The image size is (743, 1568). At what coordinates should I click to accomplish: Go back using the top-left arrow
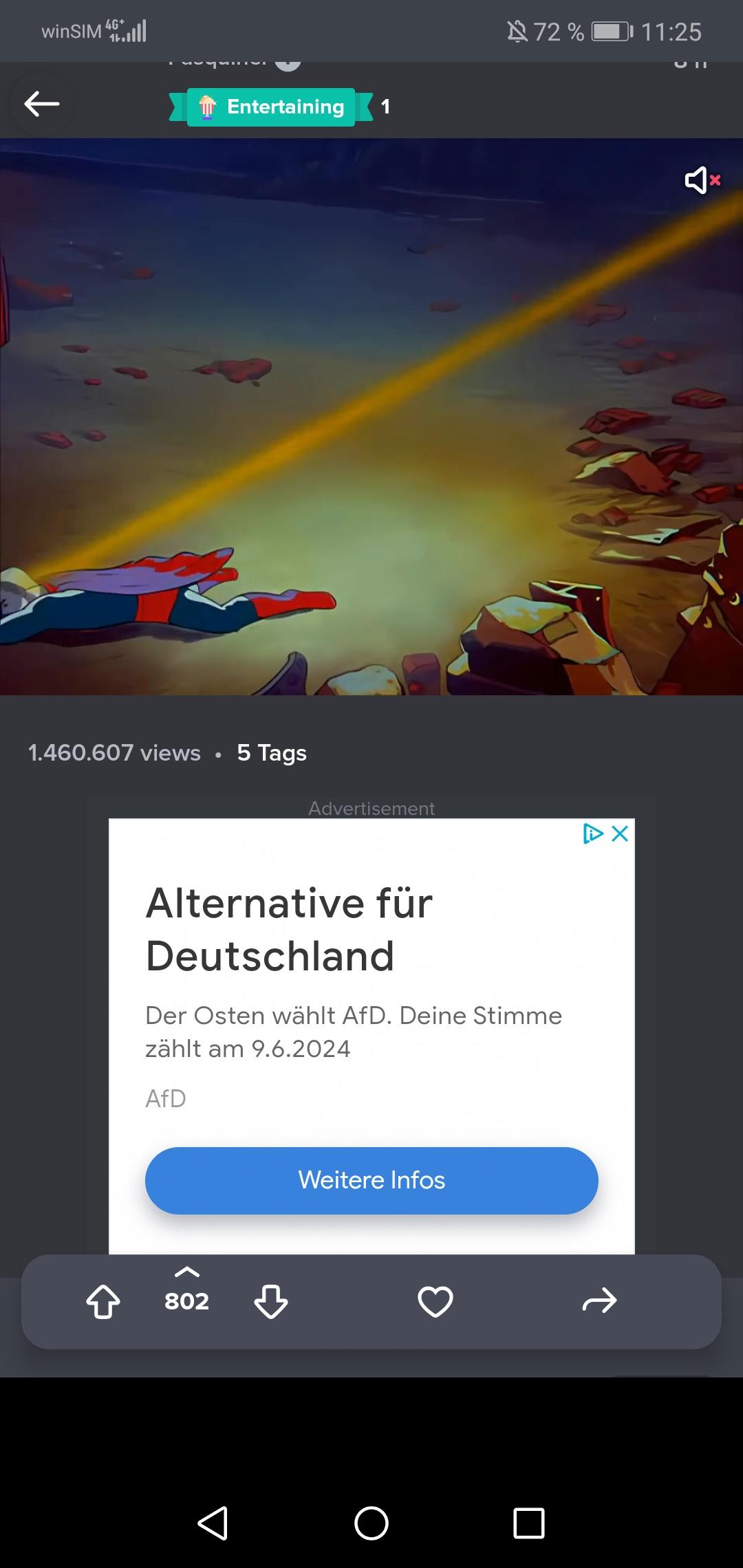tap(42, 105)
